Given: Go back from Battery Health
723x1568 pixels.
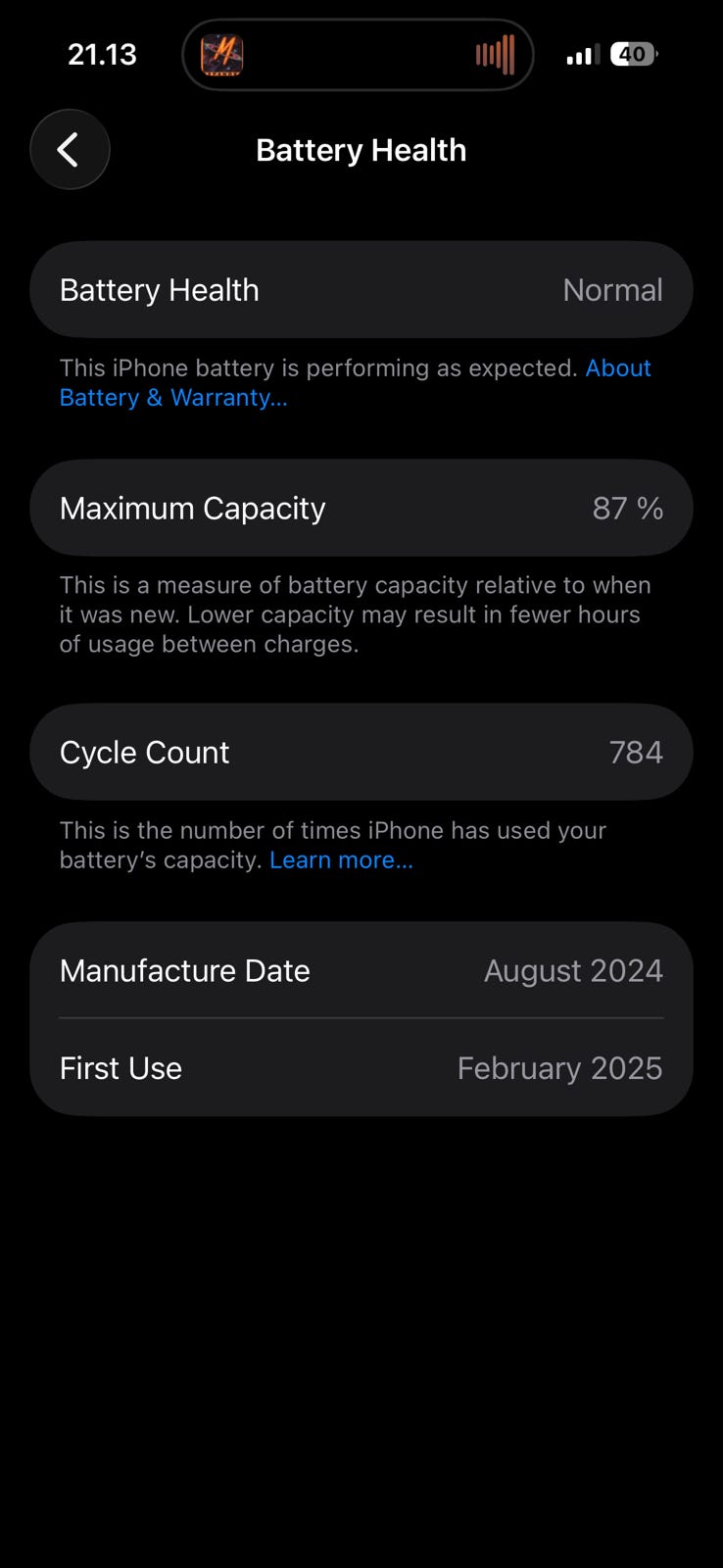Looking at the screenshot, I should [70, 150].
